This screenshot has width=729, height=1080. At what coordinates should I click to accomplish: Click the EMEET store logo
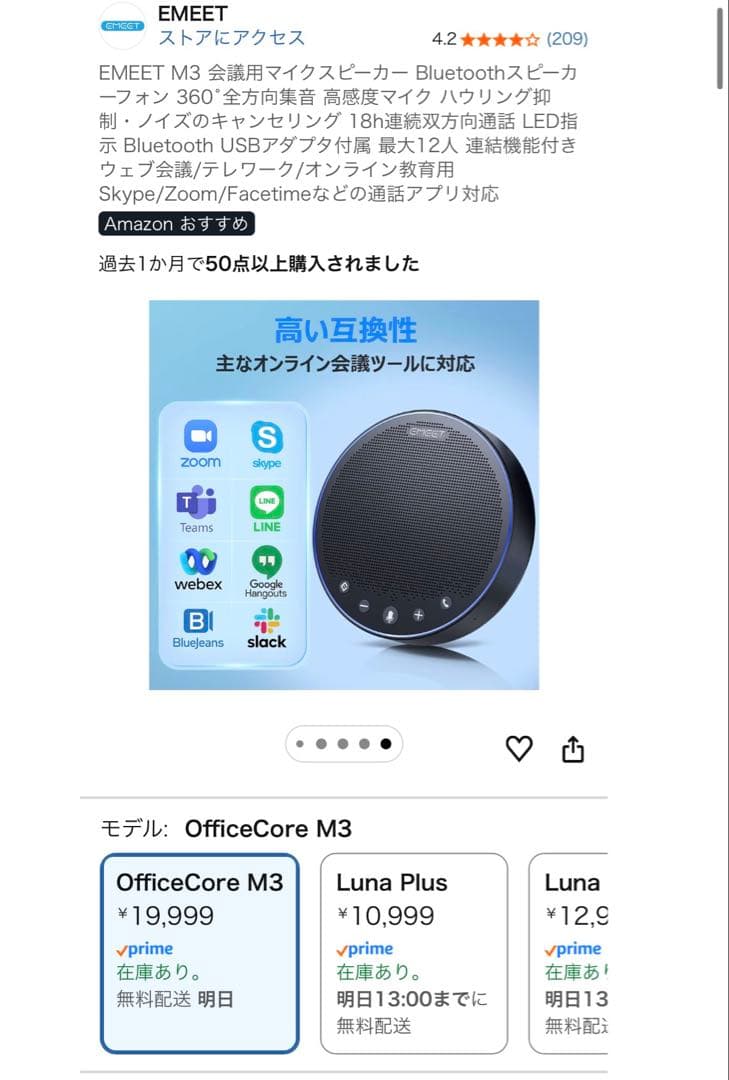coord(122,27)
